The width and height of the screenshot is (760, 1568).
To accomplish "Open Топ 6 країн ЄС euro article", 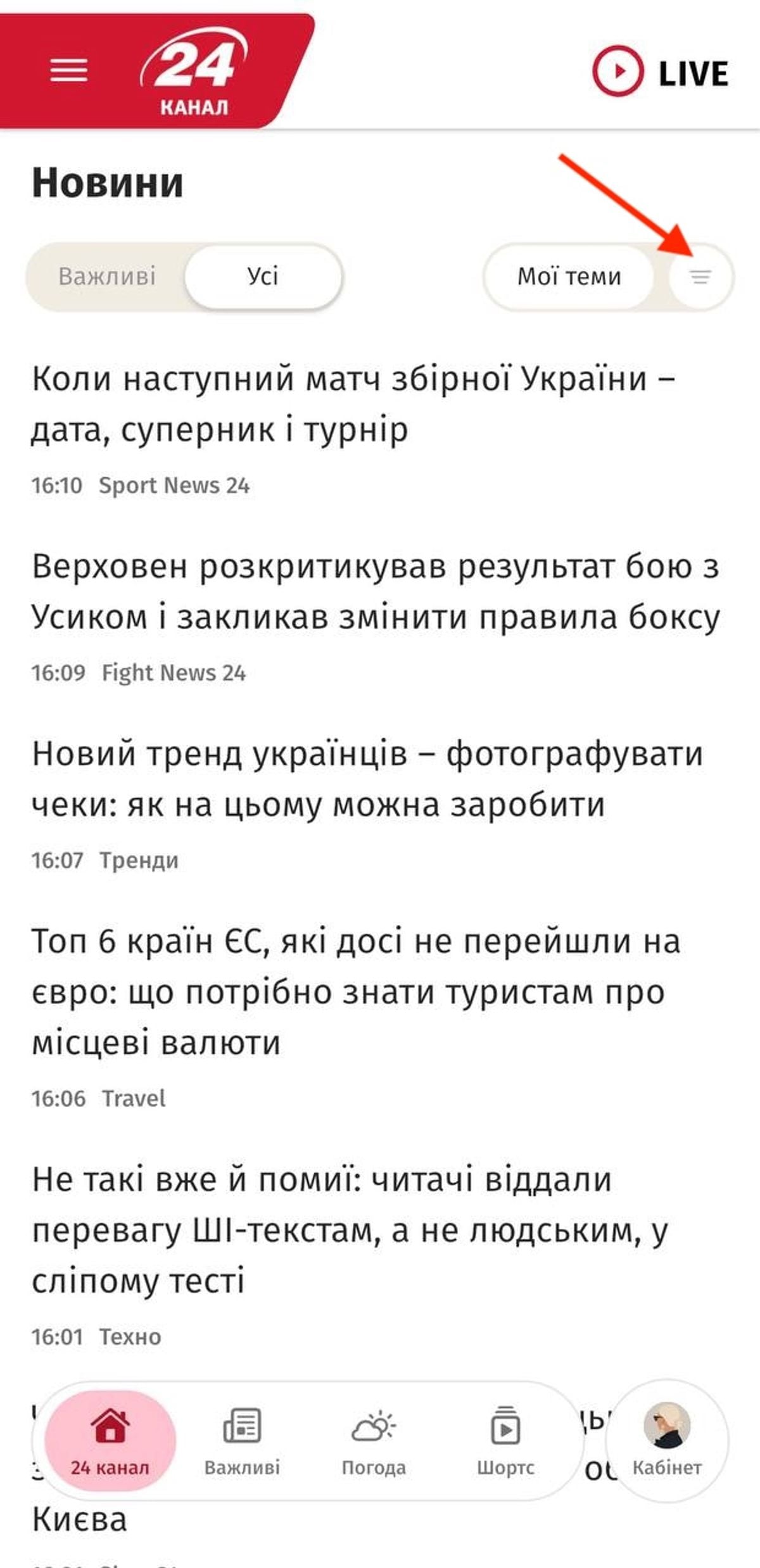I will 356,992.
